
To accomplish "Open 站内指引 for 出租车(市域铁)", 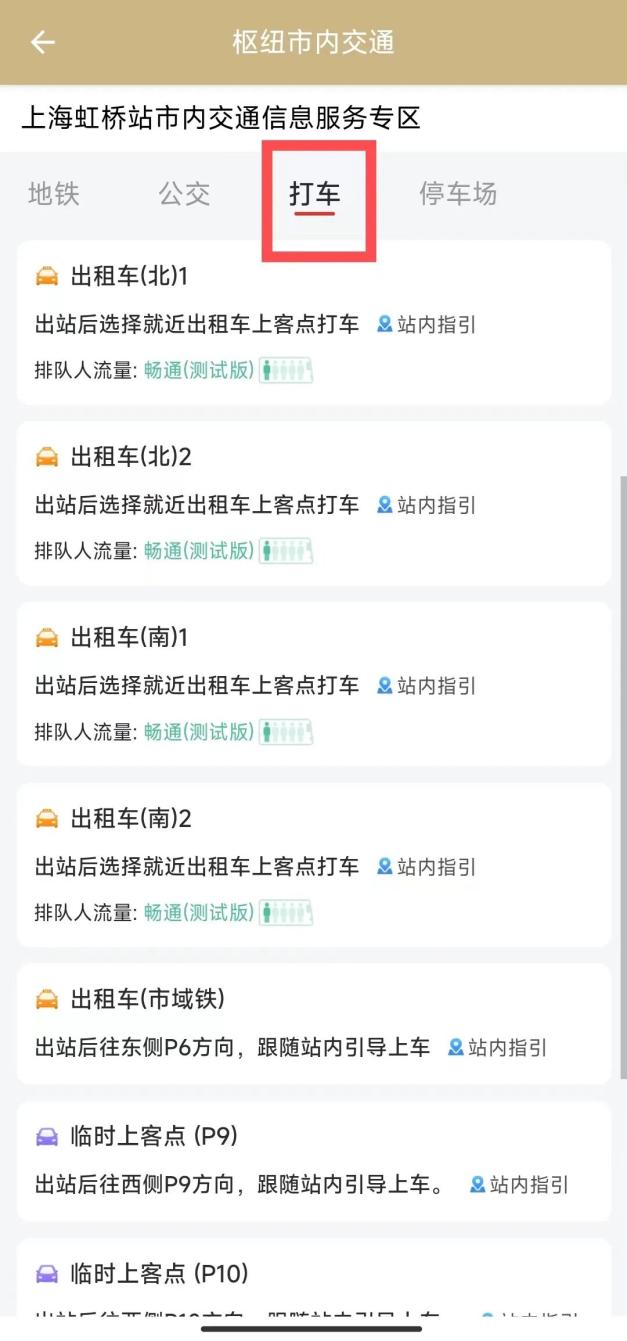I will pyautogui.click(x=498, y=1048).
